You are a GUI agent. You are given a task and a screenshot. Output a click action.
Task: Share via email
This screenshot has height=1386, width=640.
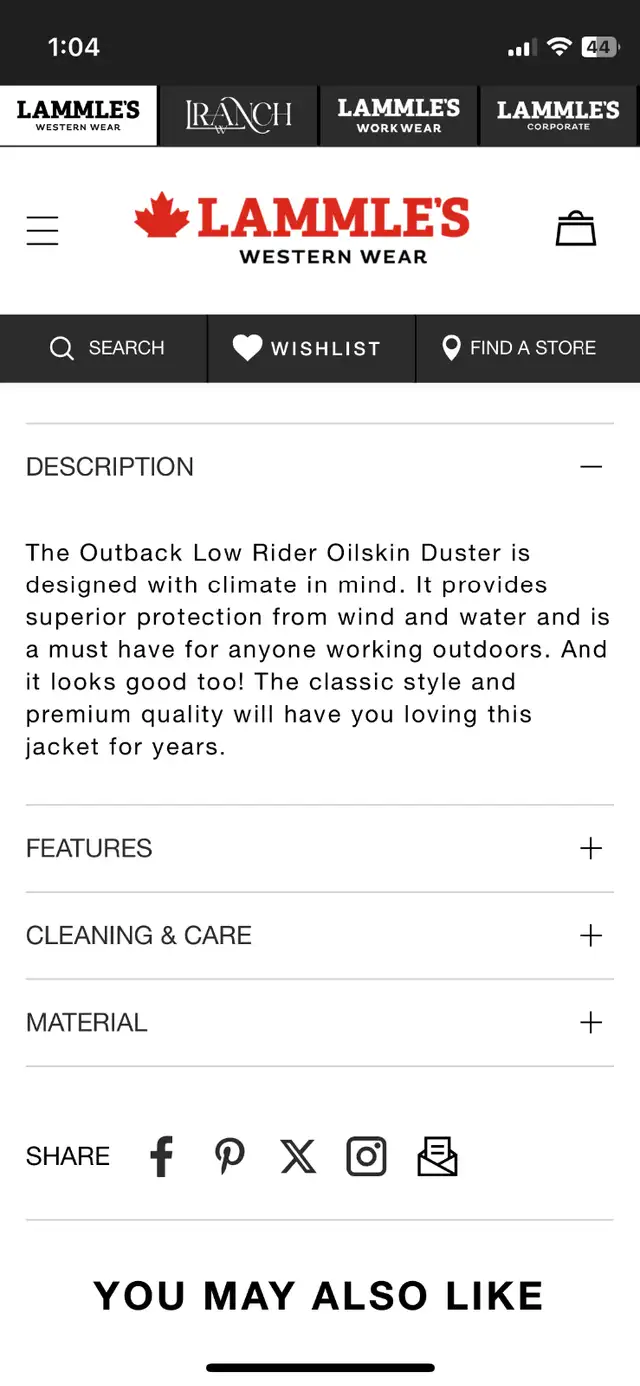(437, 1156)
